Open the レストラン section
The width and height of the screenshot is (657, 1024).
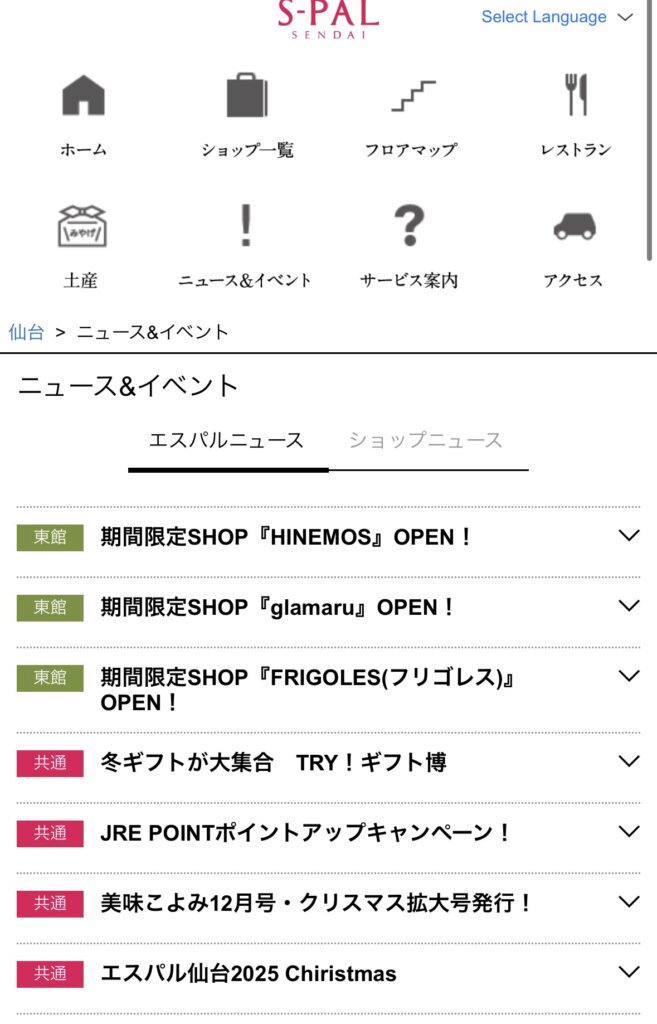575,115
